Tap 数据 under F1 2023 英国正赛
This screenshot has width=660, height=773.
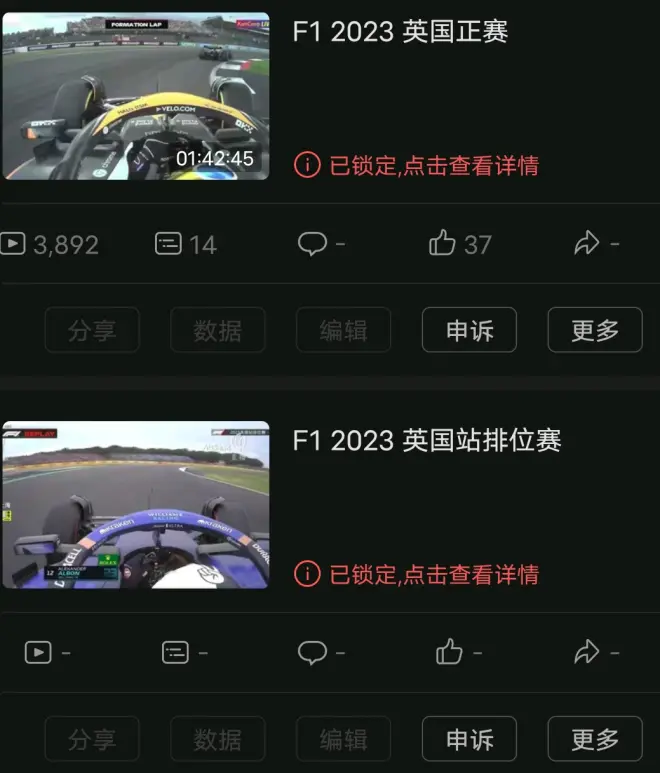point(217,330)
